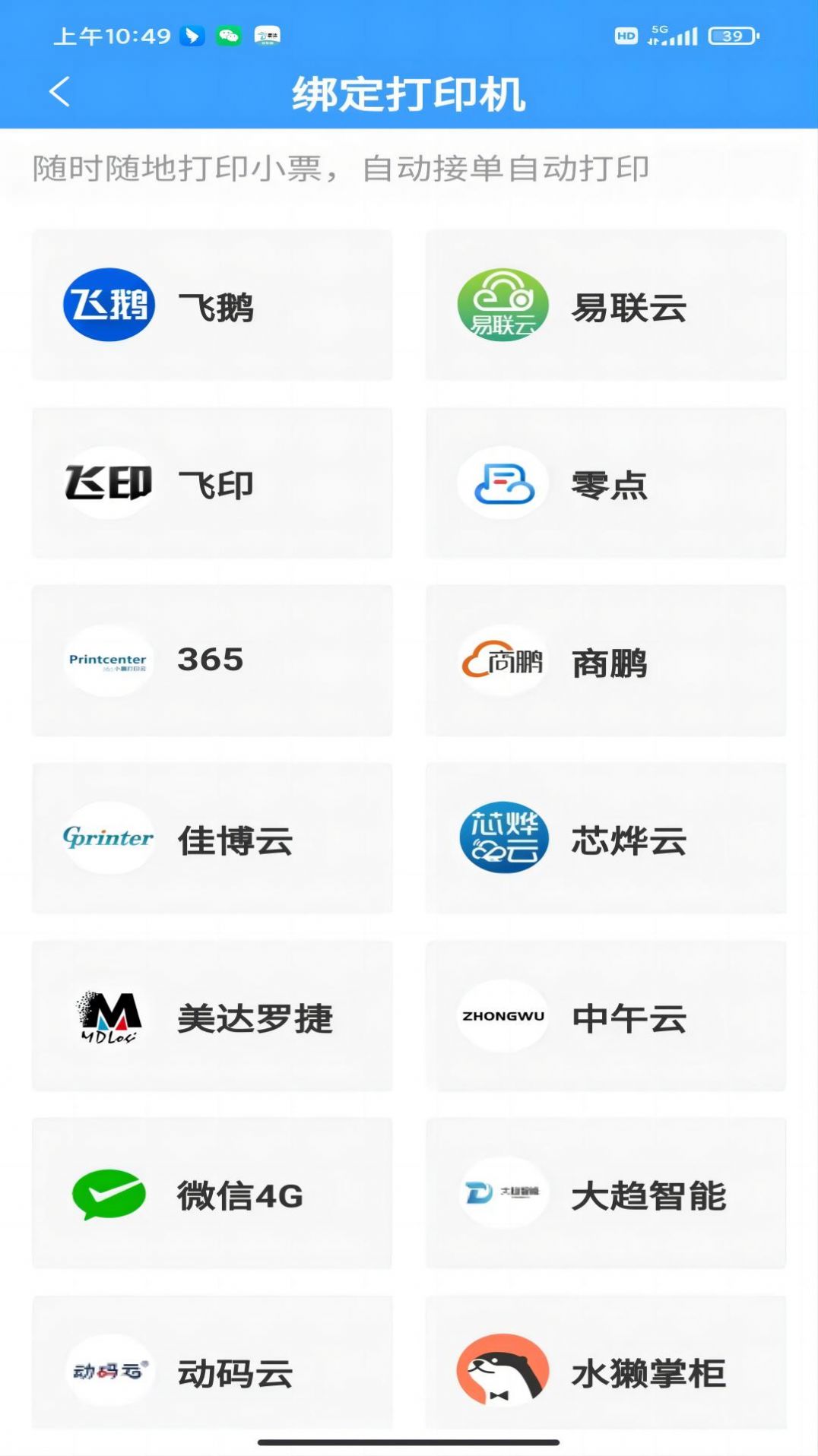Select the 飞鹅 printer logo
The width and height of the screenshot is (818, 1456).
click(x=109, y=302)
